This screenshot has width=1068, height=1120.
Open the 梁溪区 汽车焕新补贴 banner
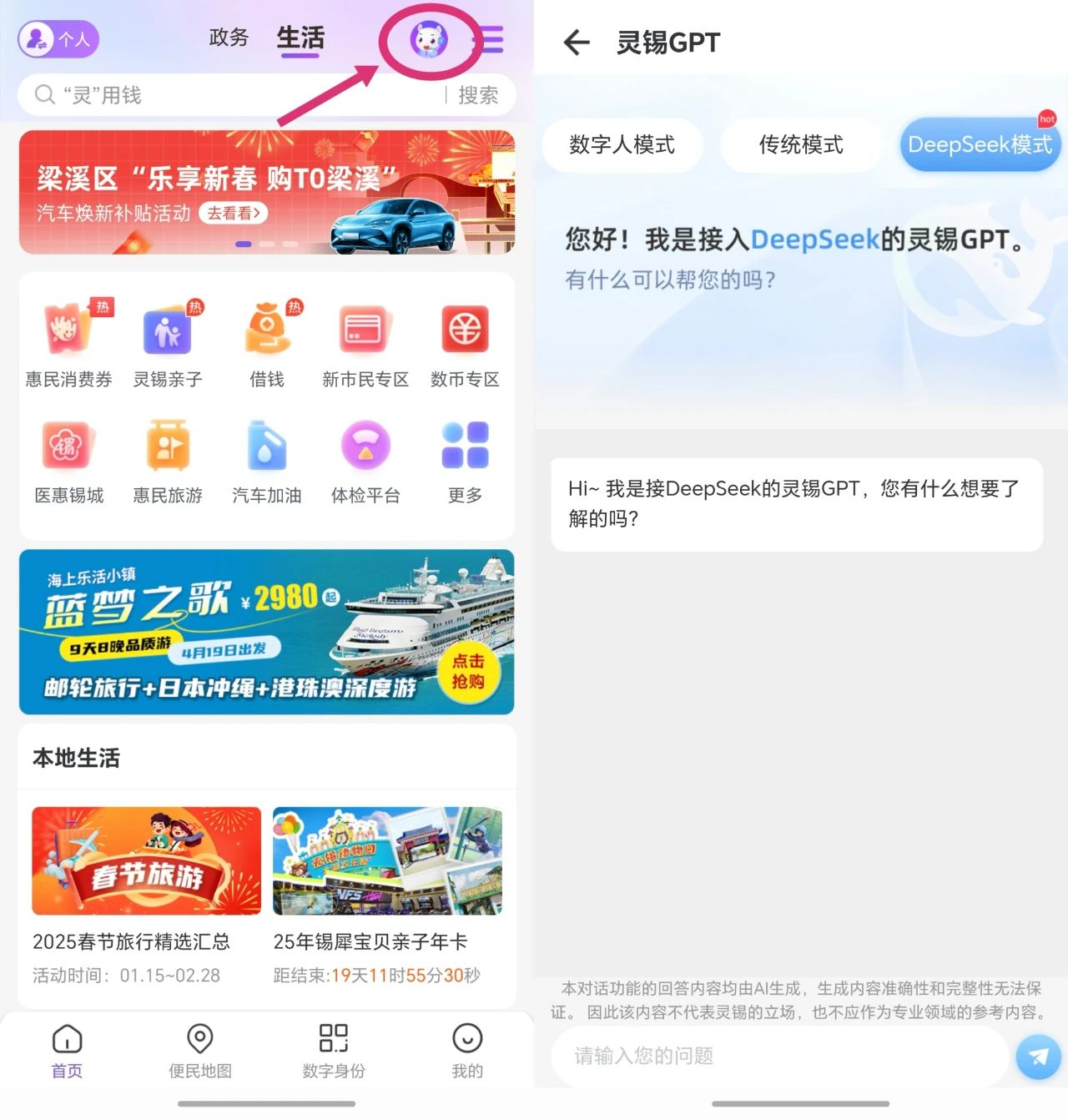(267, 193)
